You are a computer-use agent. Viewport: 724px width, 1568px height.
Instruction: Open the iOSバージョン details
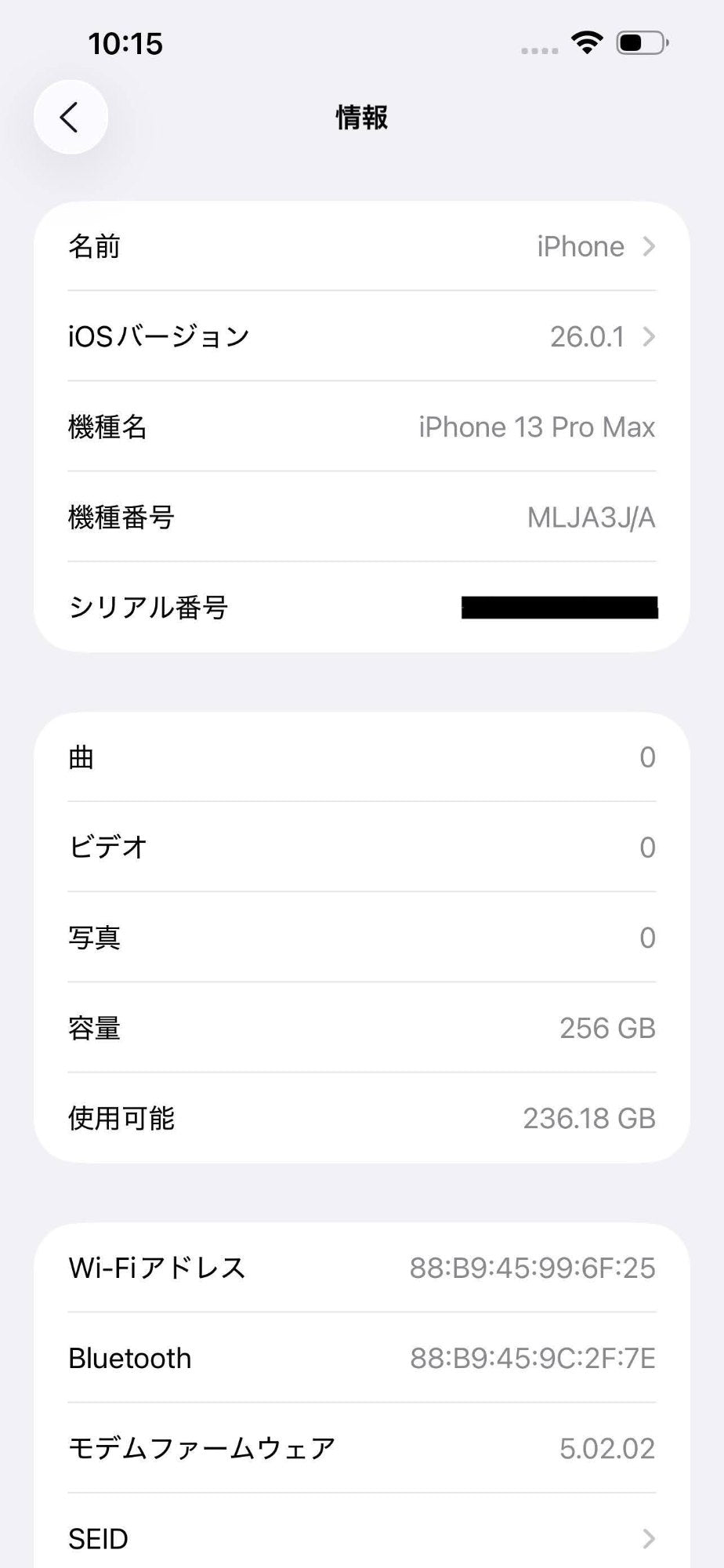click(x=360, y=336)
